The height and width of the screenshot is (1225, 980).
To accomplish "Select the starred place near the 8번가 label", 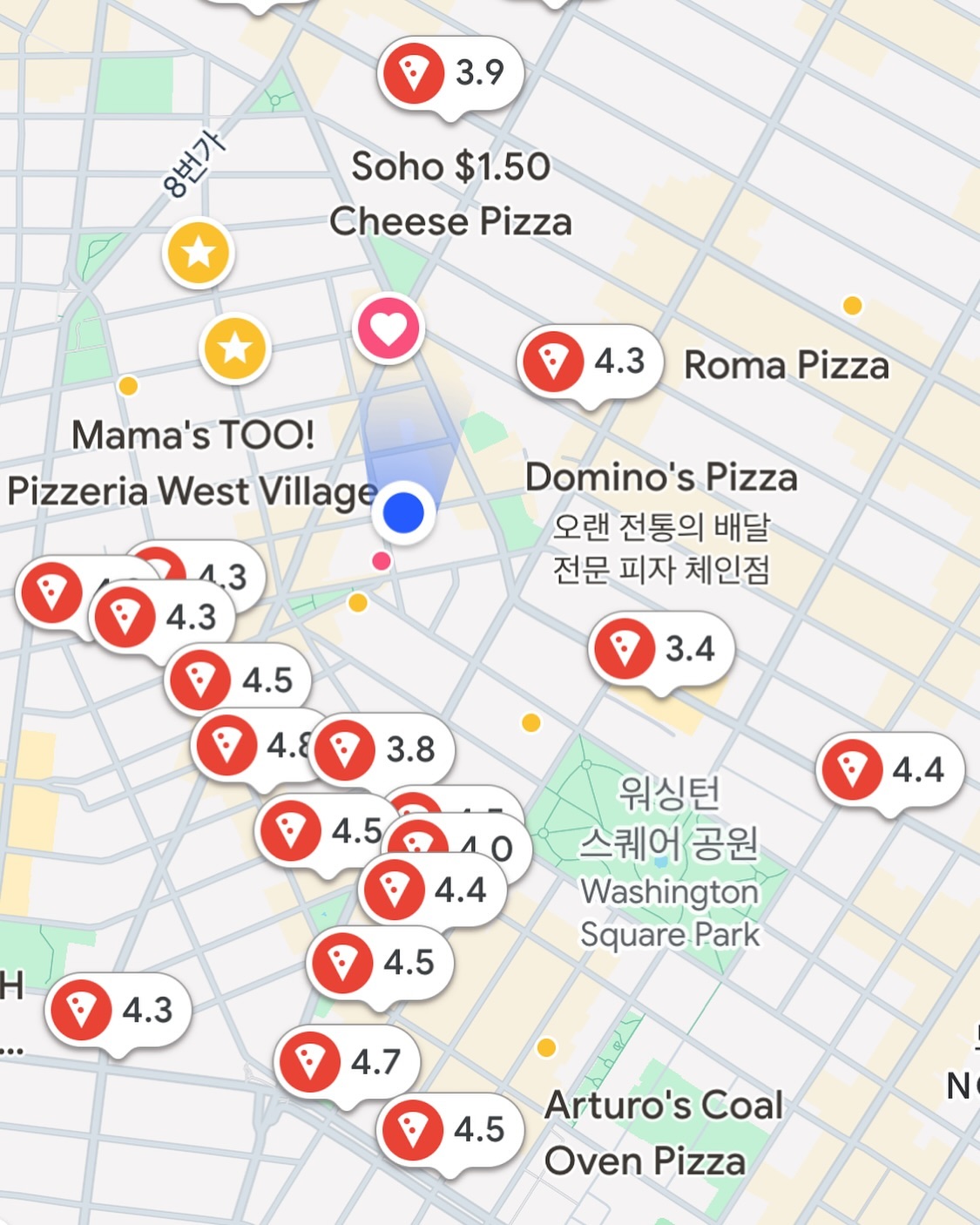I will [x=199, y=253].
